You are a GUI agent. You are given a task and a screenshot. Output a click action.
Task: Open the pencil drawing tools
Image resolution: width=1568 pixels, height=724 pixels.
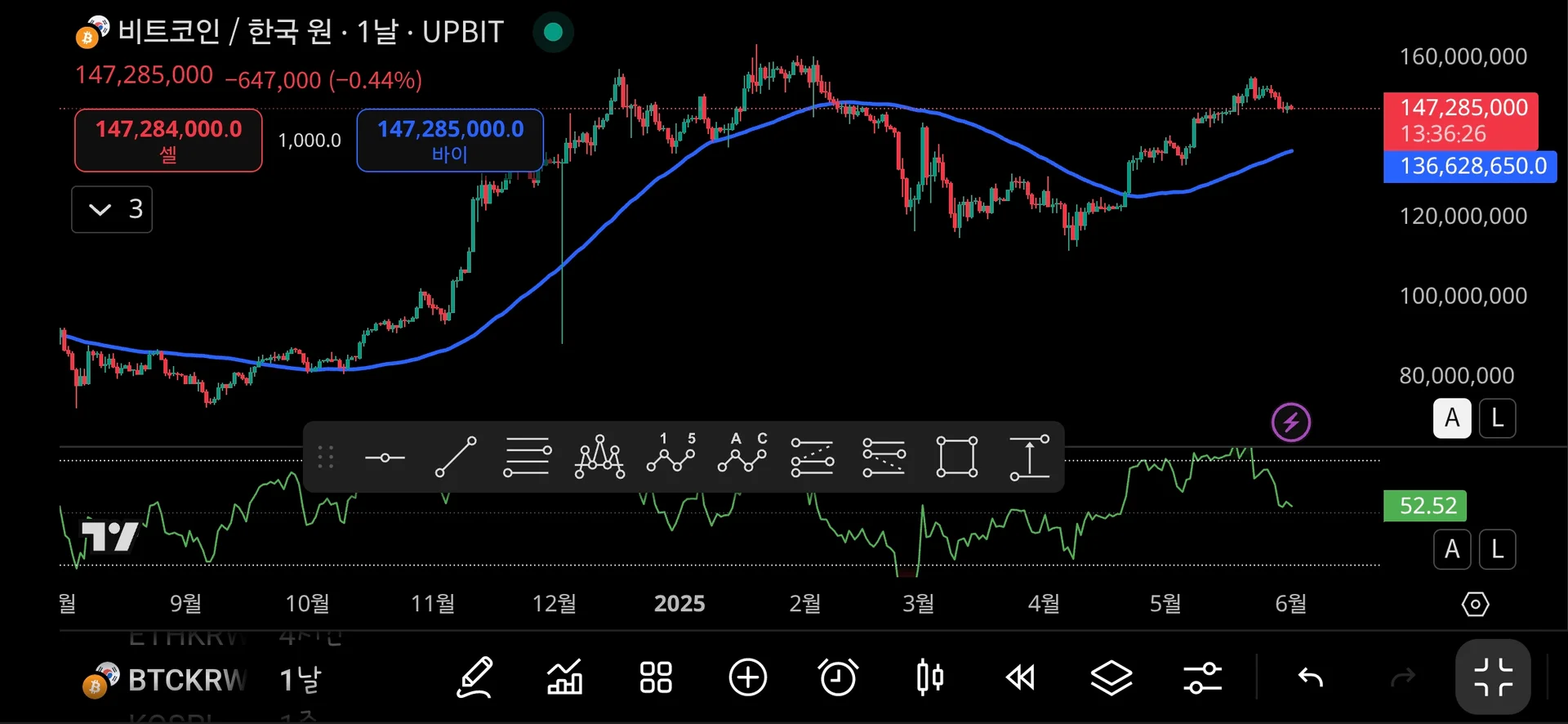click(x=474, y=677)
